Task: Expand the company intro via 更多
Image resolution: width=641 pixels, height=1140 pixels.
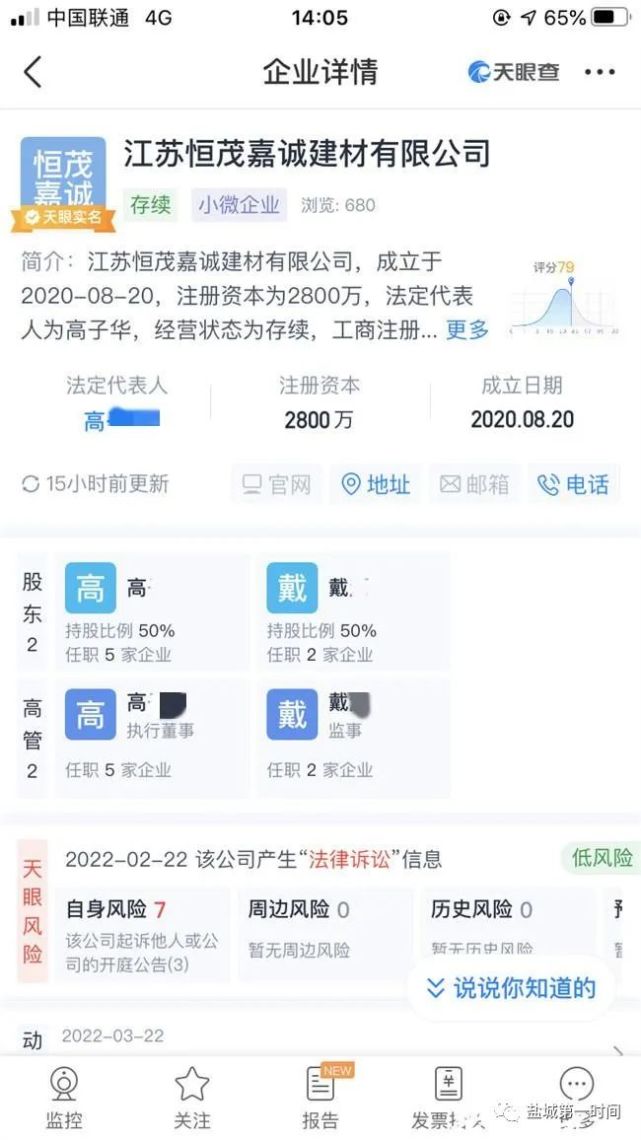Action: pos(467,329)
